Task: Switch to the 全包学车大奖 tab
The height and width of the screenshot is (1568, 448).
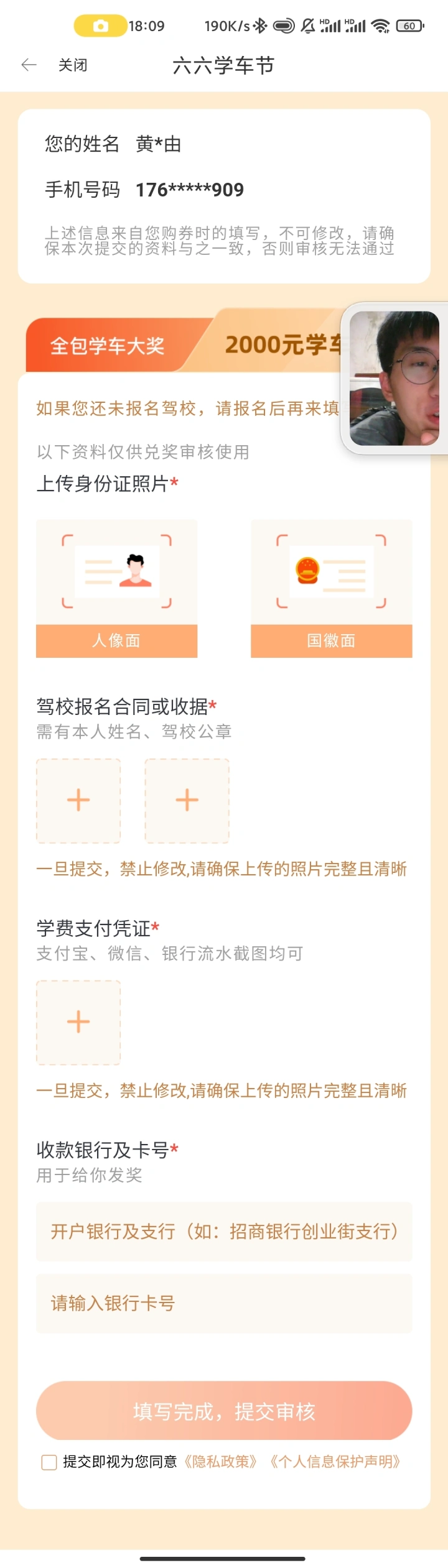Action: click(107, 346)
